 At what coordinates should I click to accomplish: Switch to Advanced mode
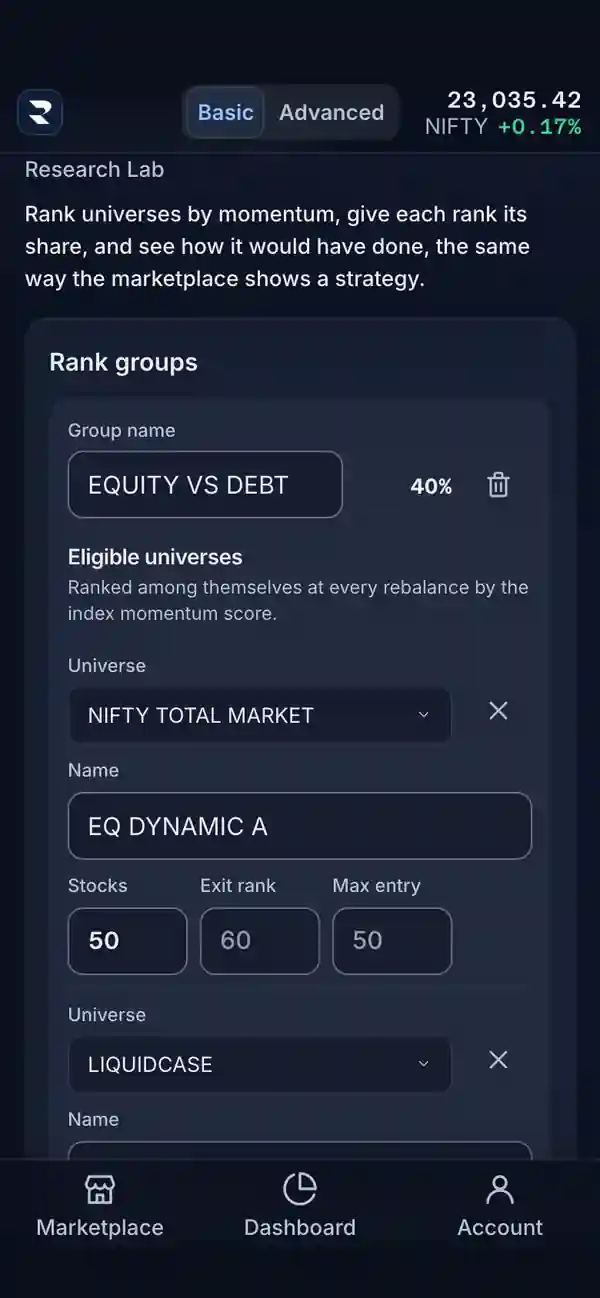(331, 112)
